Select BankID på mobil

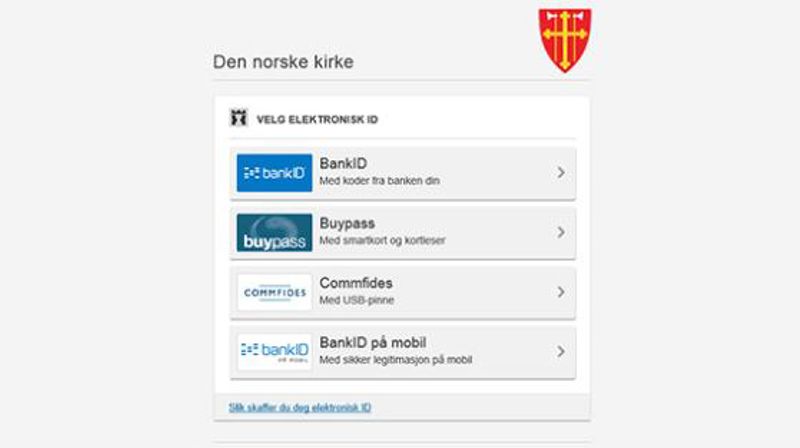(x=403, y=351)
